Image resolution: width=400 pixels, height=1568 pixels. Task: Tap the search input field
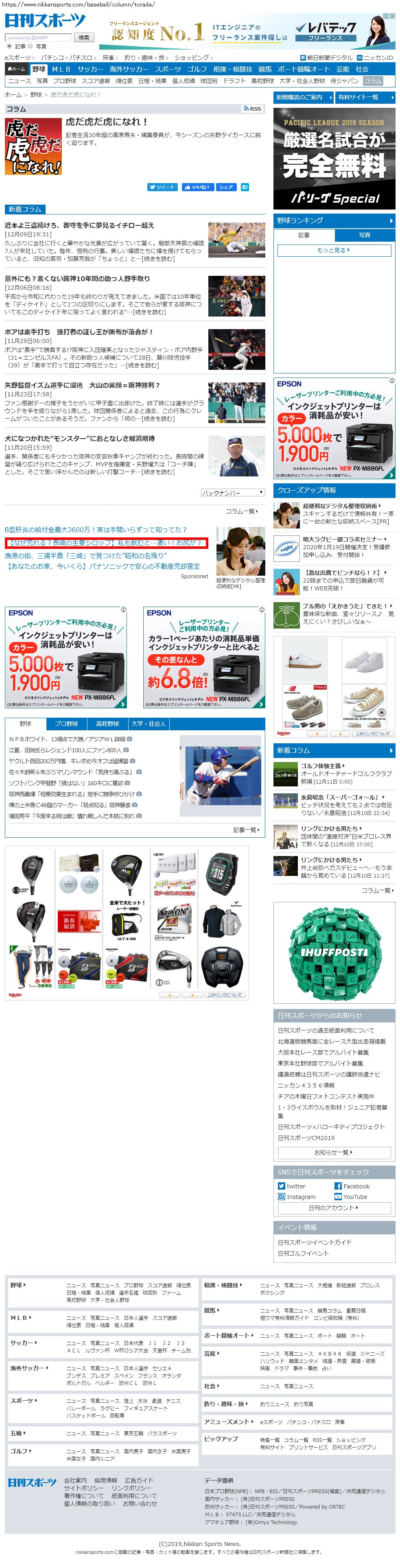38,38
